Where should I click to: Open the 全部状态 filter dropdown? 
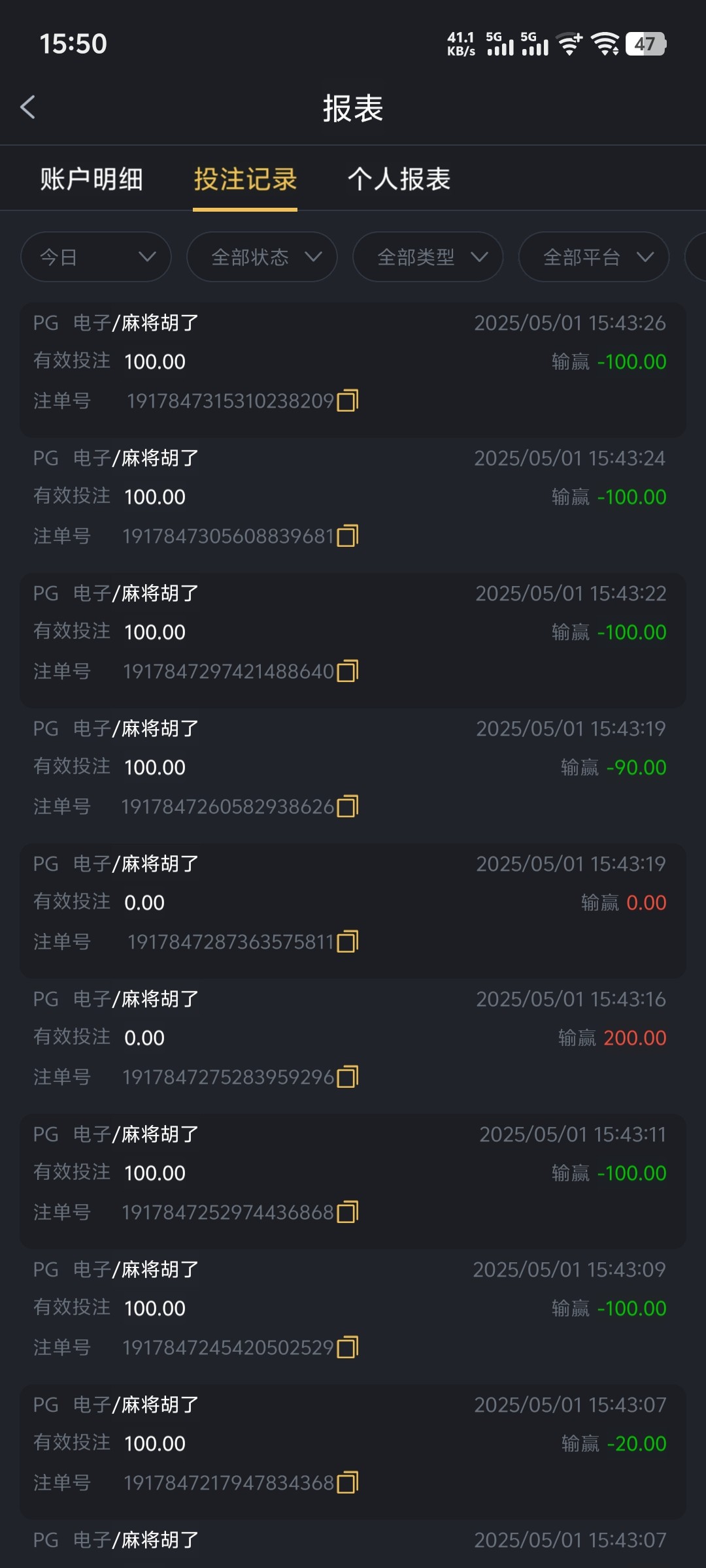pyautogui.click(x=262, y=257)
